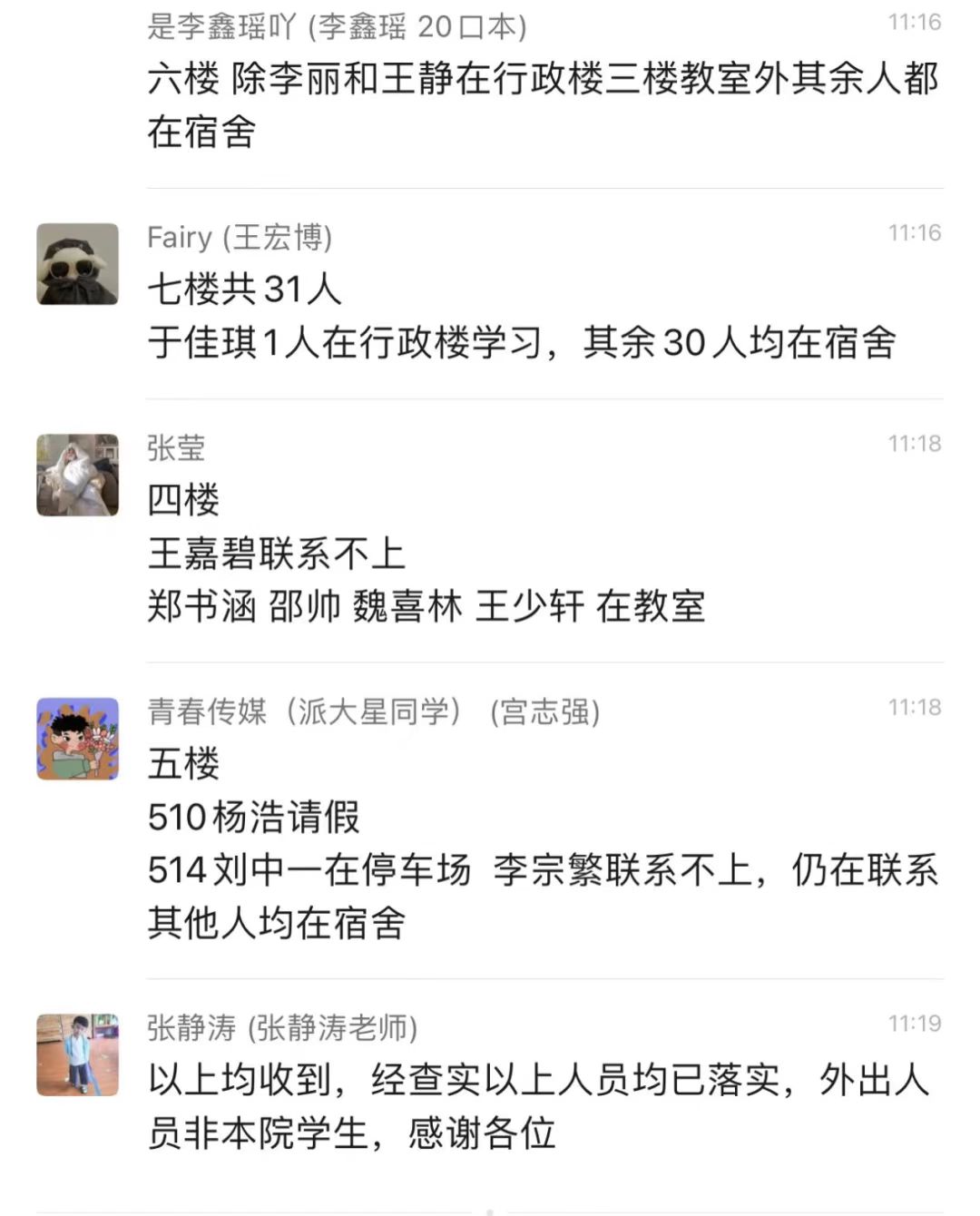View 张莹's profile picture
This screenshot has width=980, height=1216.
pos(77,475)
